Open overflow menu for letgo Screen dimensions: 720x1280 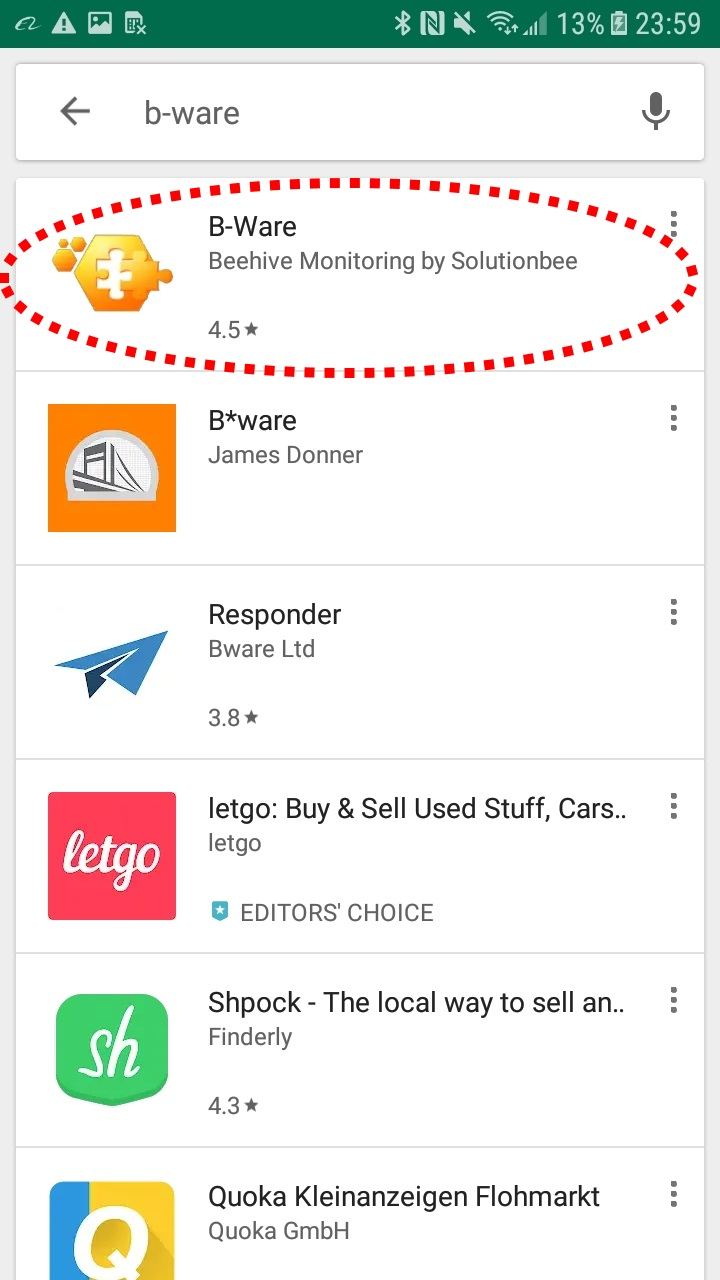(674, 806)
